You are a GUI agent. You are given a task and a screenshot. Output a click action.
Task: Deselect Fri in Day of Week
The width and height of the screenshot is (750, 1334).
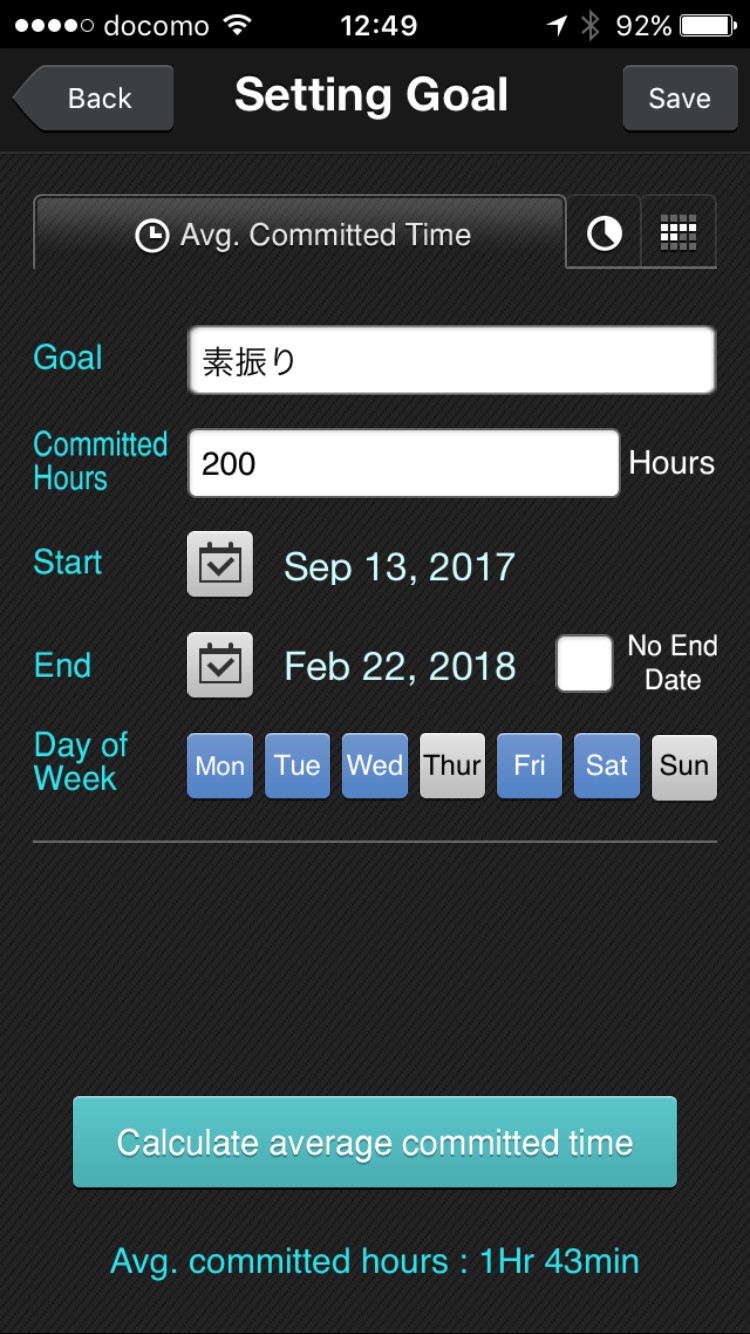coord(529,766)
